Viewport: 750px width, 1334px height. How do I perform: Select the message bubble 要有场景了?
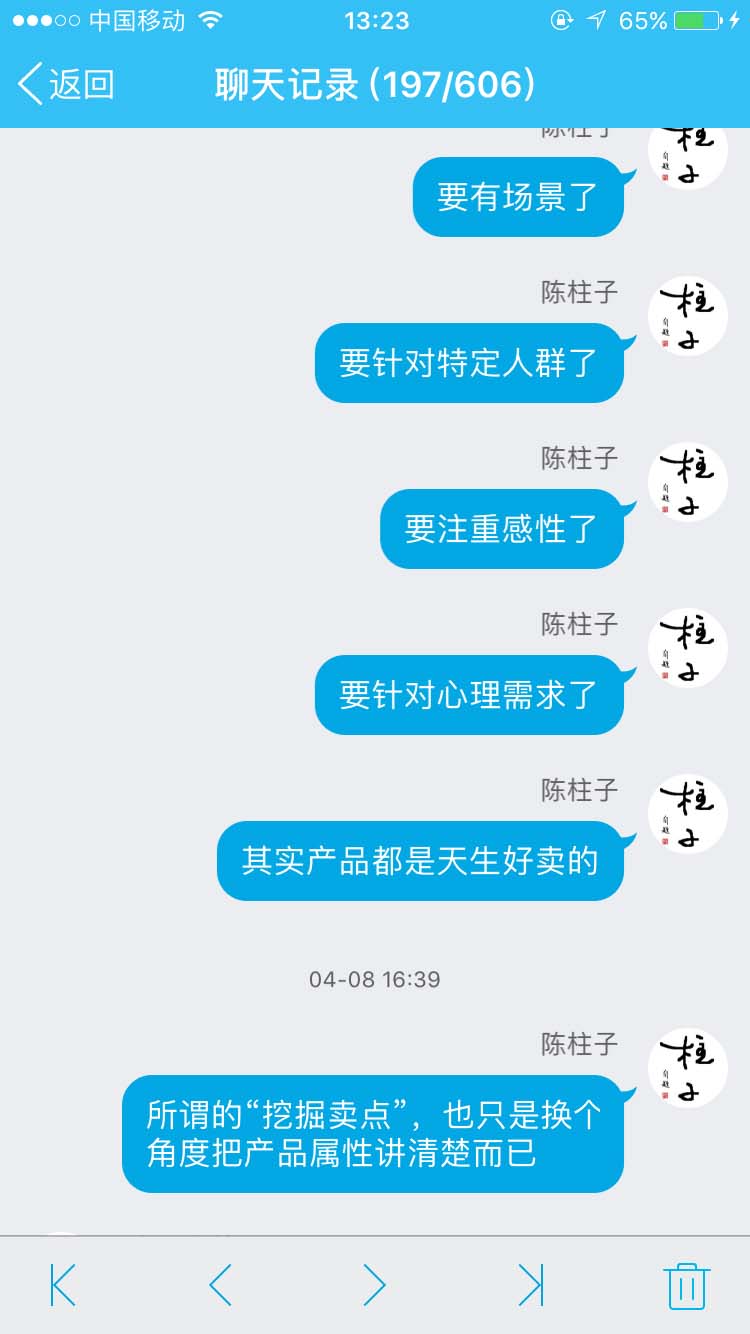click(518, 196)
